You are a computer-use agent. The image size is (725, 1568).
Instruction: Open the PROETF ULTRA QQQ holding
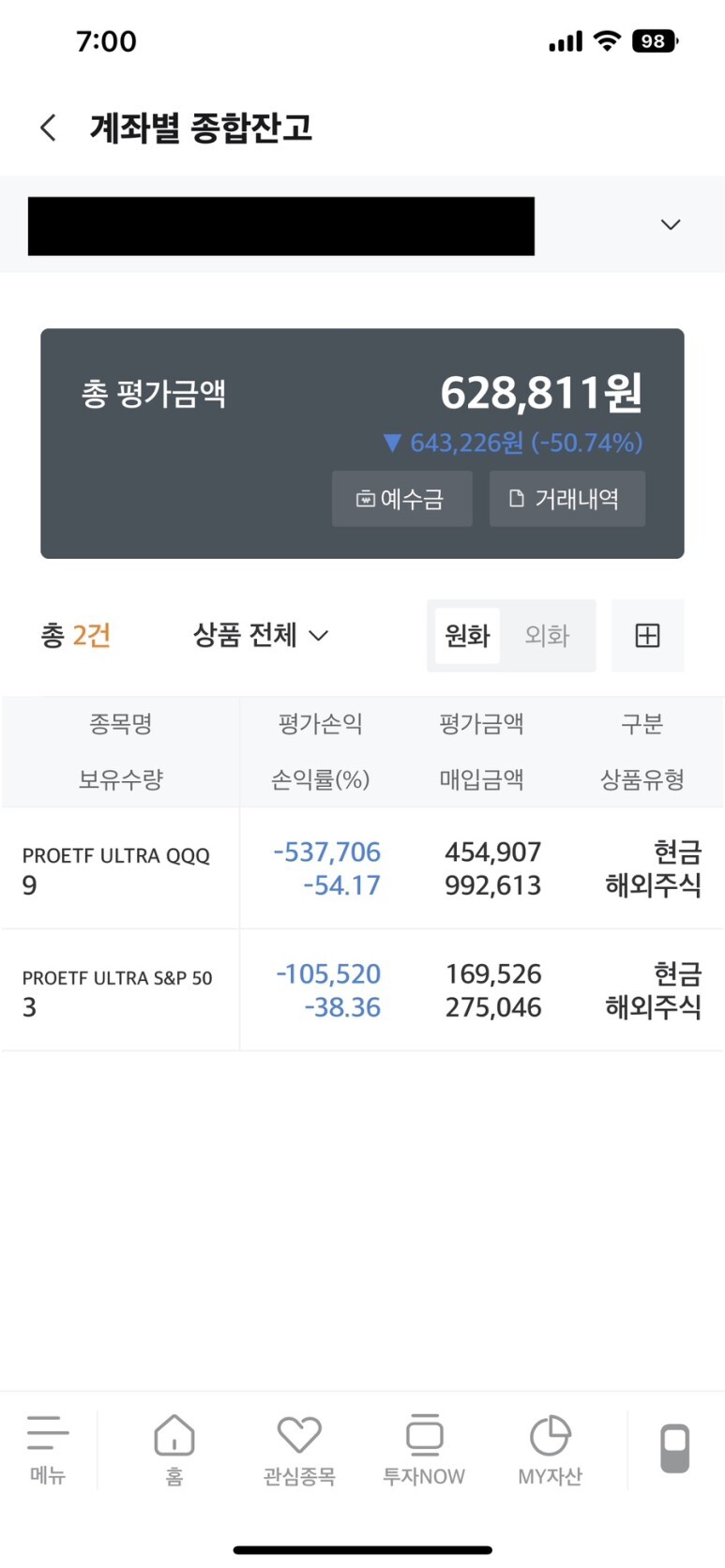click(x=362, y=868)
